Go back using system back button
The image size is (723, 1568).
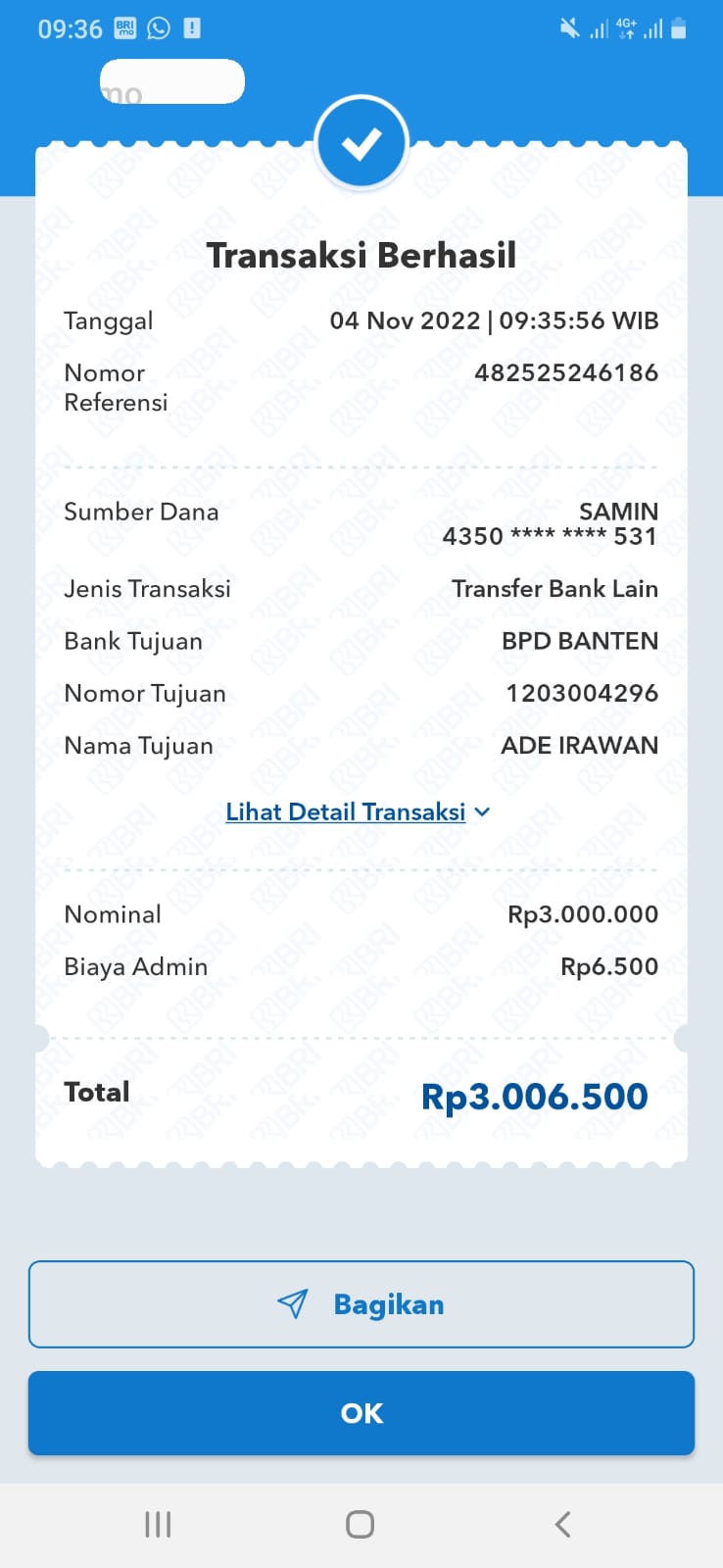pos(562,1524)
